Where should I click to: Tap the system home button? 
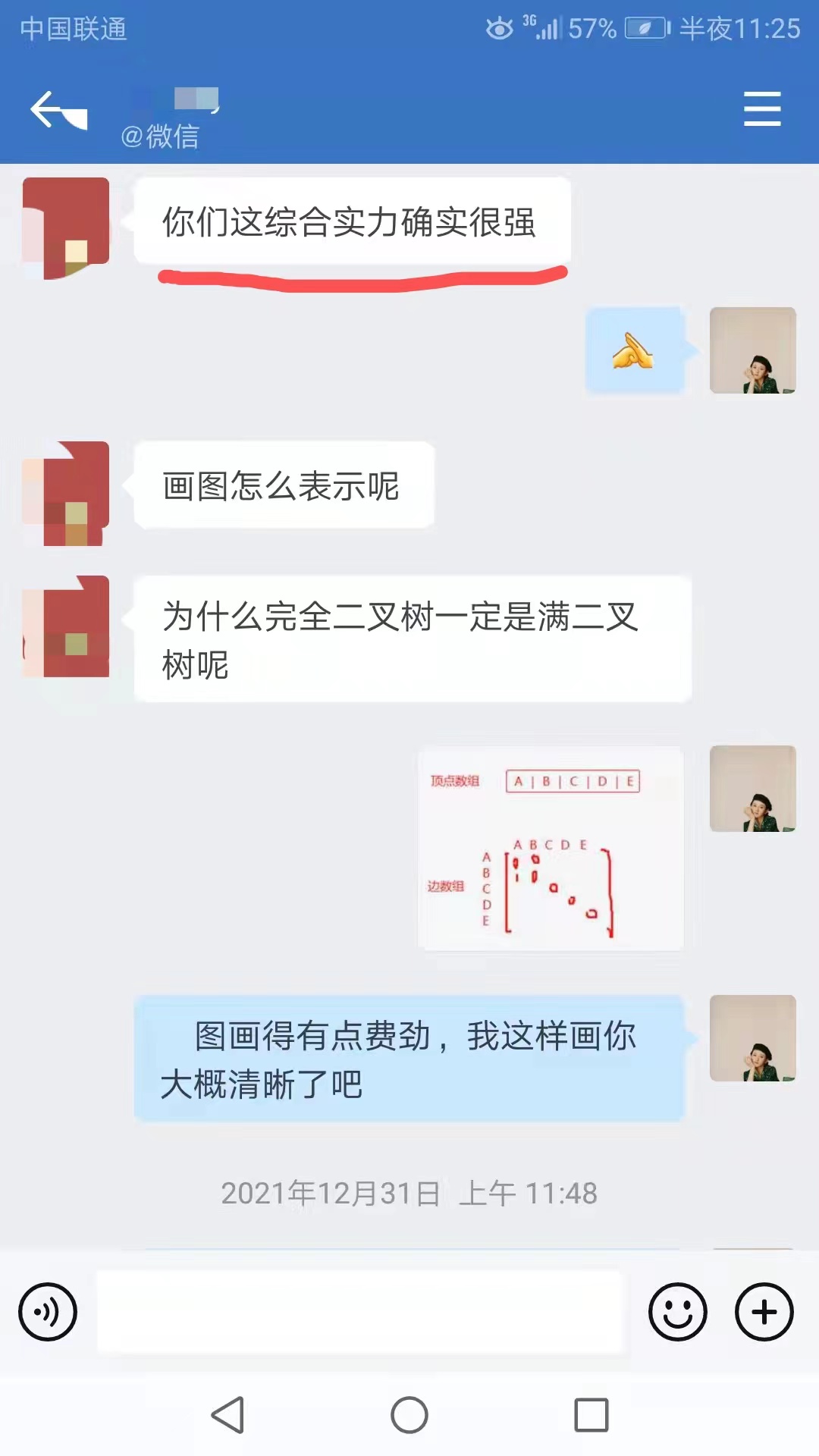[409, 1415]
